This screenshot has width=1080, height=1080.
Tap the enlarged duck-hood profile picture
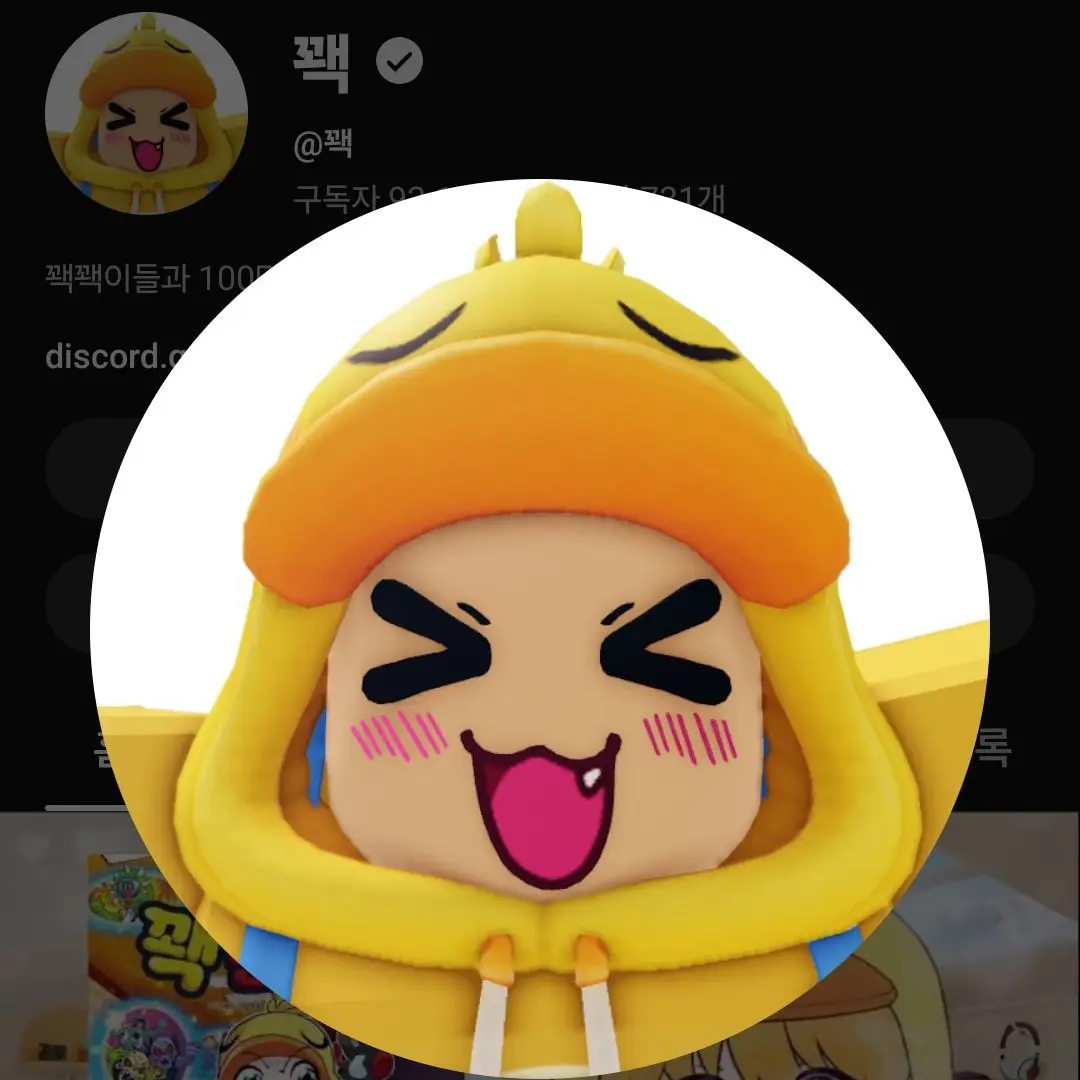(540, 630)
